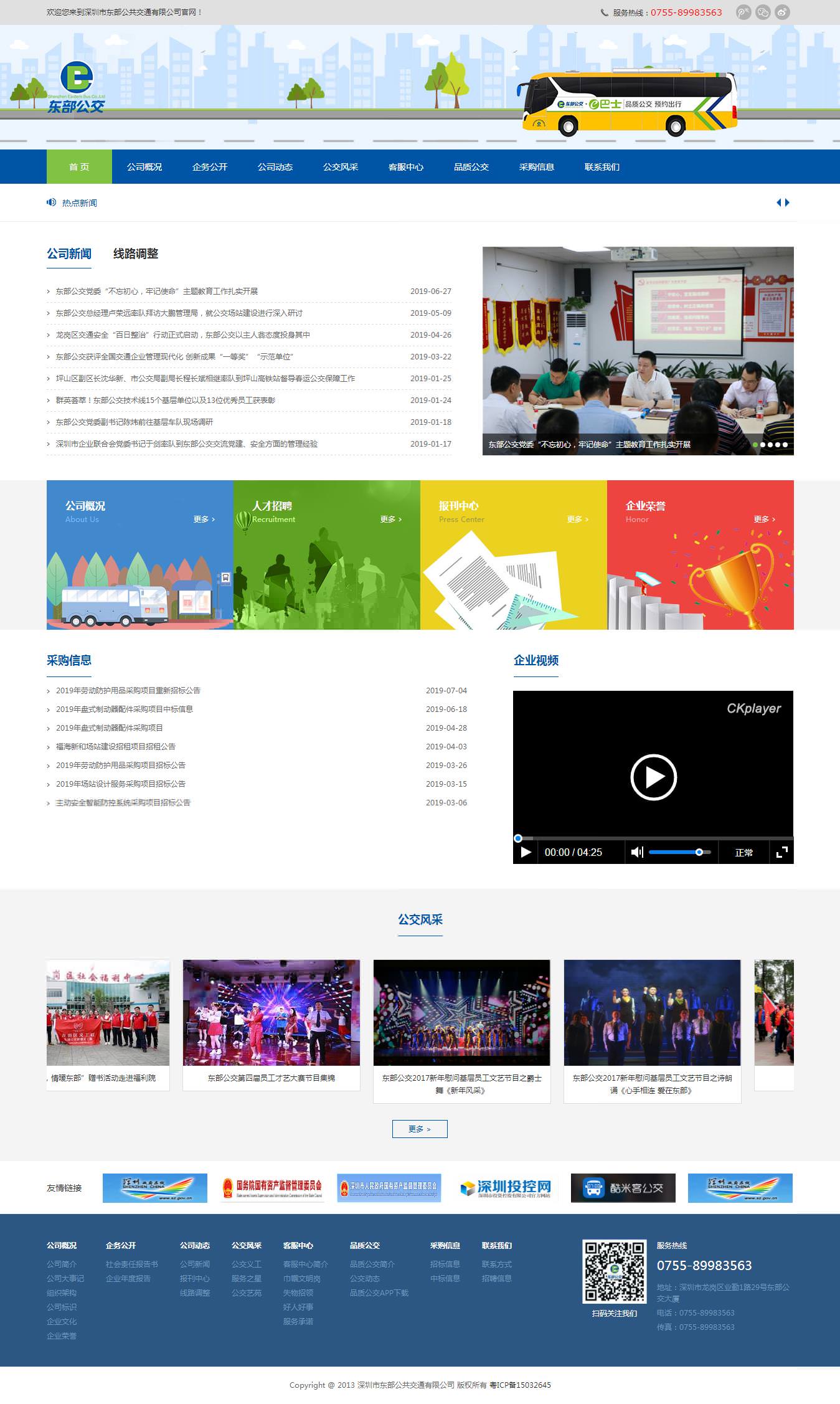
Task: Show the next hot news item arrow
Action: coord(787,202)
